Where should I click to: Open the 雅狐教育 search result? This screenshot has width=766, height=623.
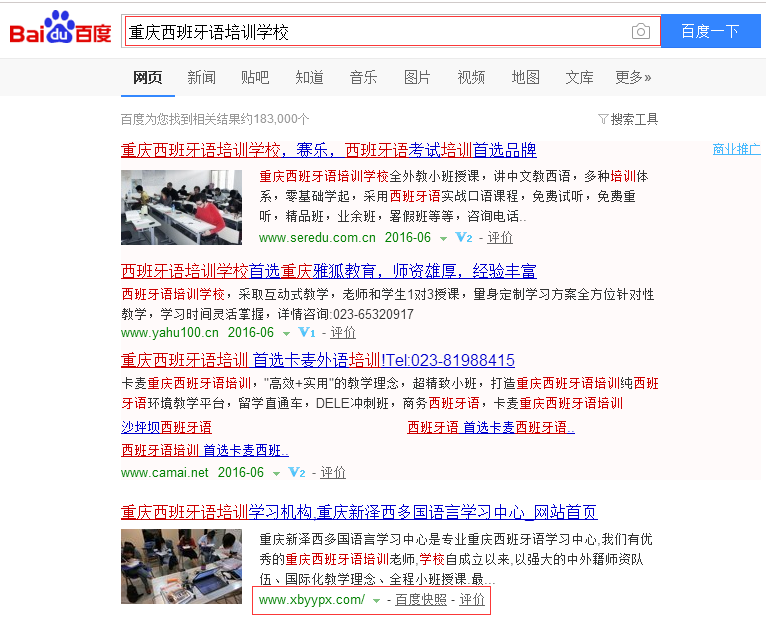[x=328, y=271]
